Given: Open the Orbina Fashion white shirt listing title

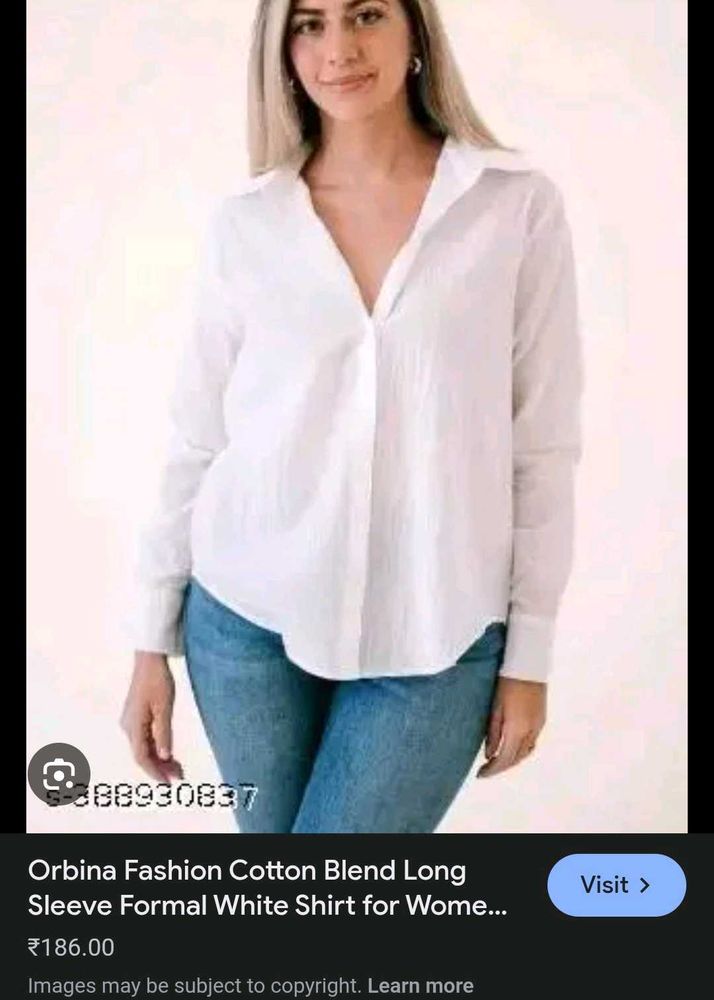Looking at the screenshot, I should (x=268, y=889).
